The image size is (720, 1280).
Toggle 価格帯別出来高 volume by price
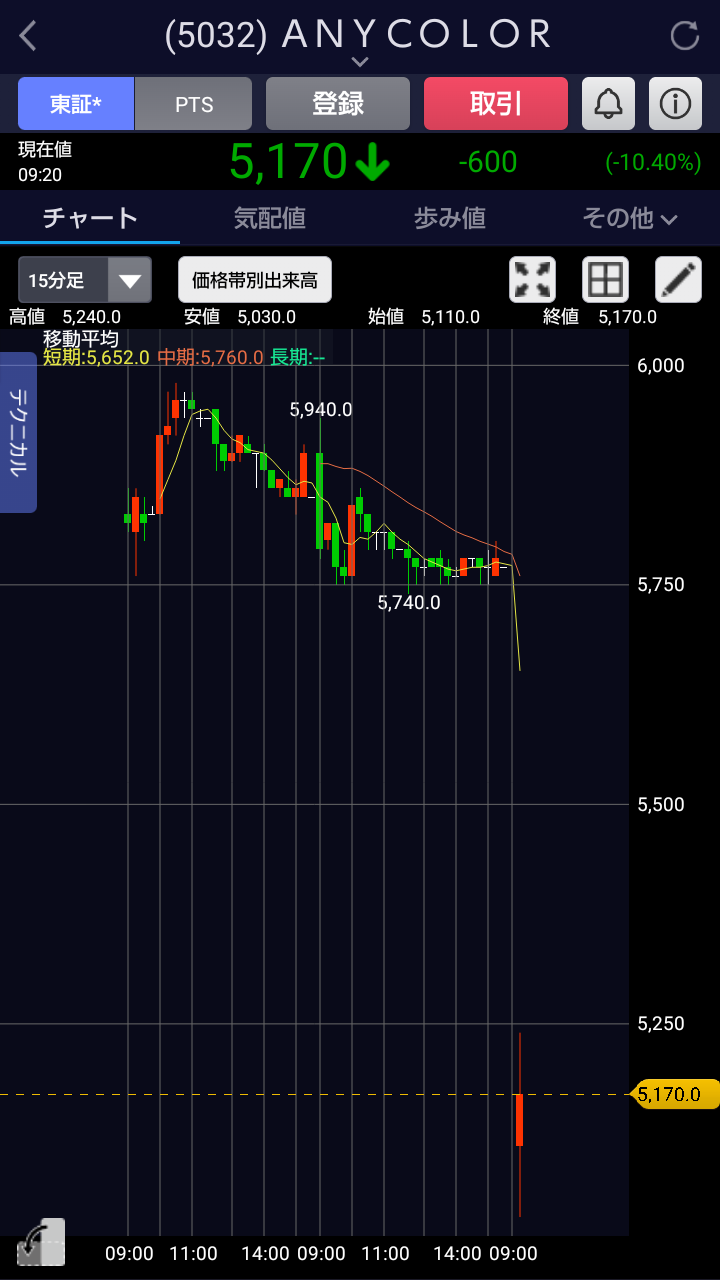[255, 280]
